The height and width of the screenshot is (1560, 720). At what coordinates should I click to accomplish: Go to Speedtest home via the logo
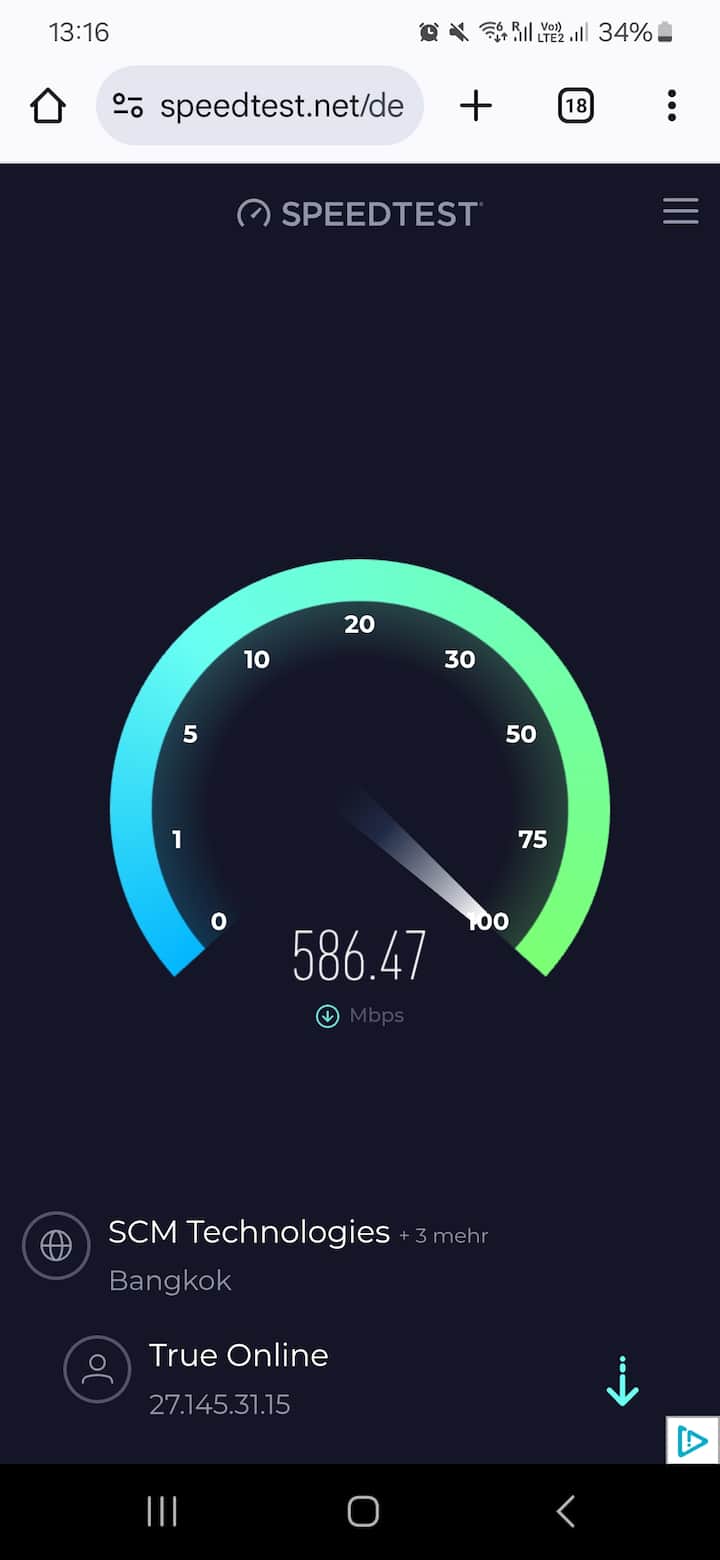[360, 213]
